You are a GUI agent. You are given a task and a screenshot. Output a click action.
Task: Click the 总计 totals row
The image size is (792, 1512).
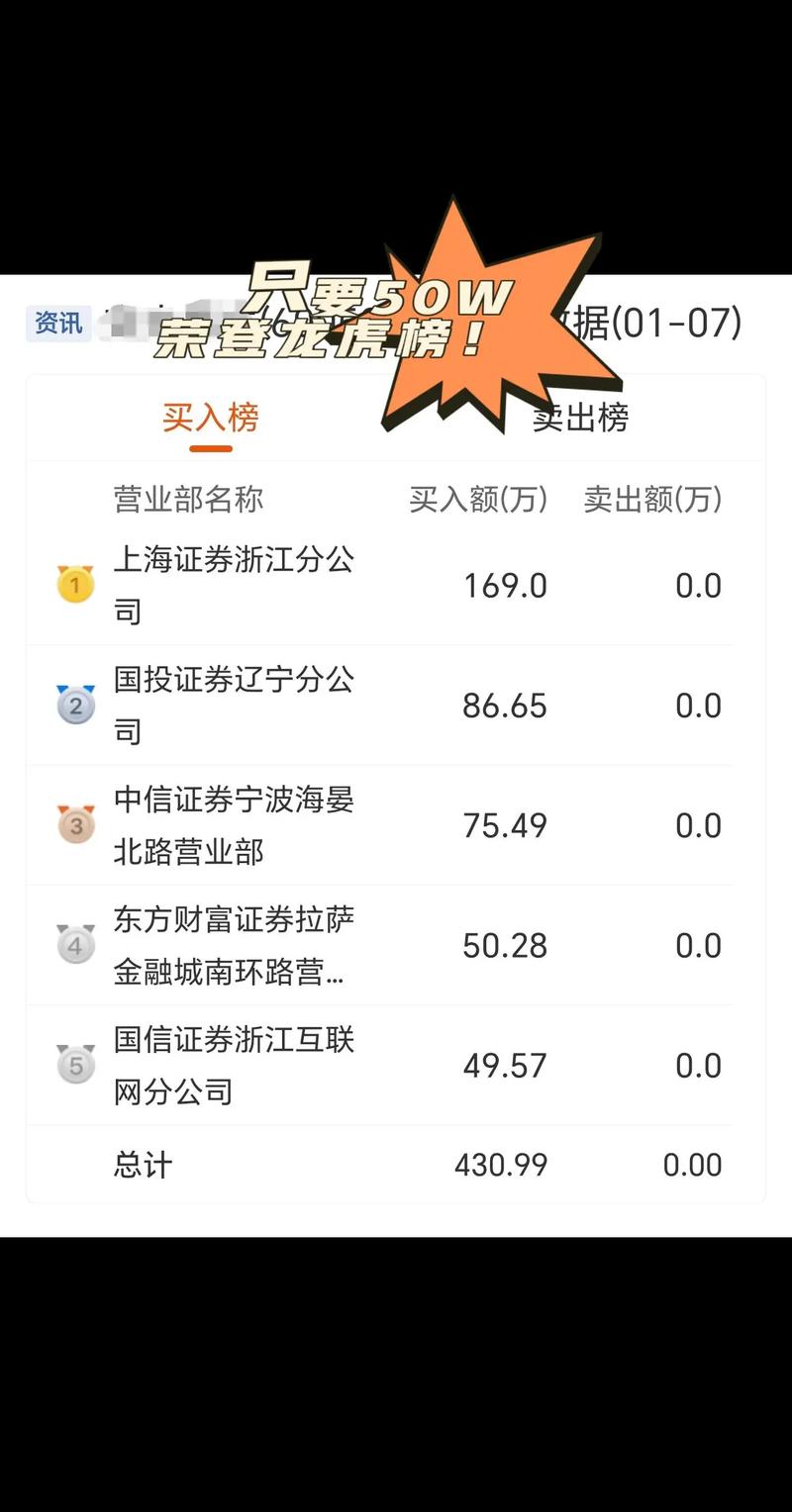pyautogui.click(x=141, y=1164)
